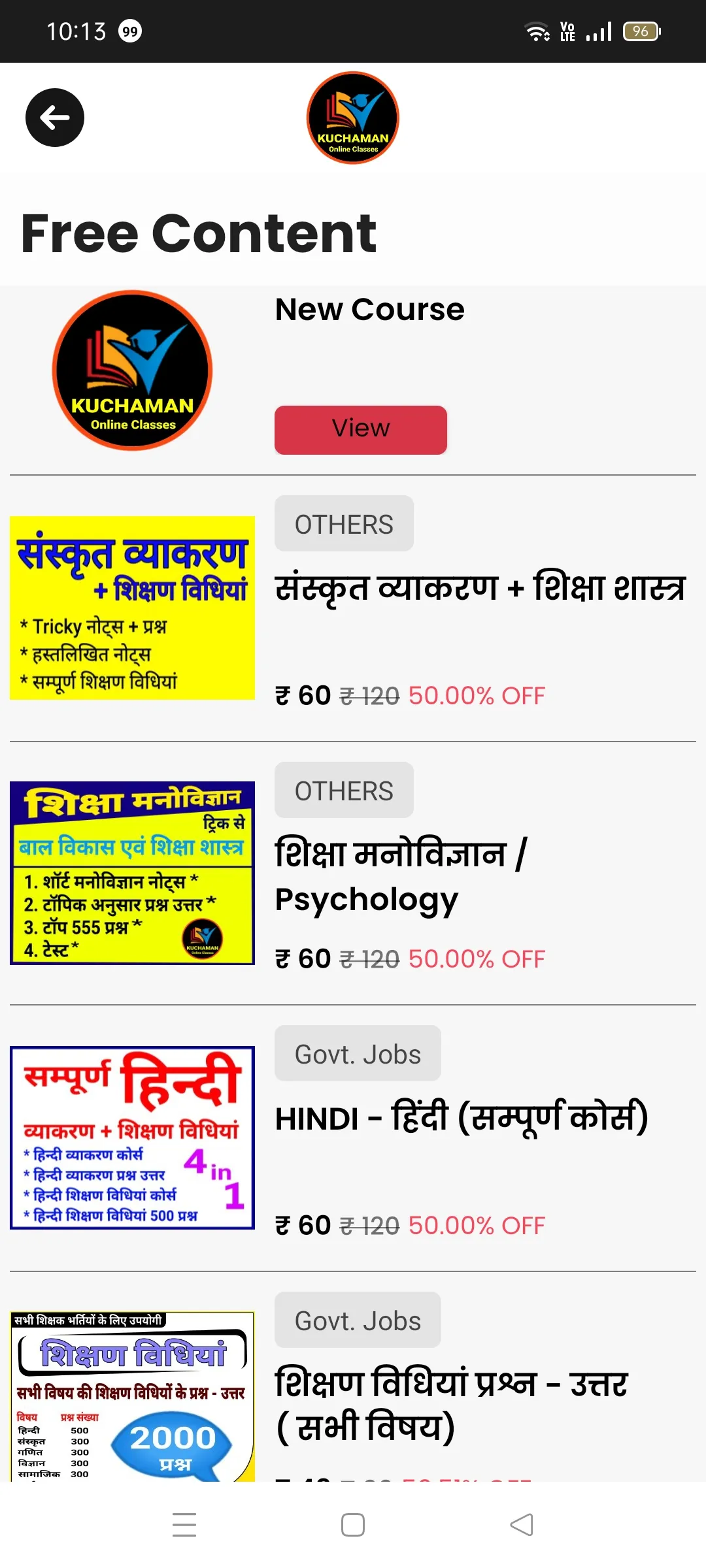Open the Kuchaman Online Classes logo in header
This screenshot has height=1568, width=706.
point(352,116)
